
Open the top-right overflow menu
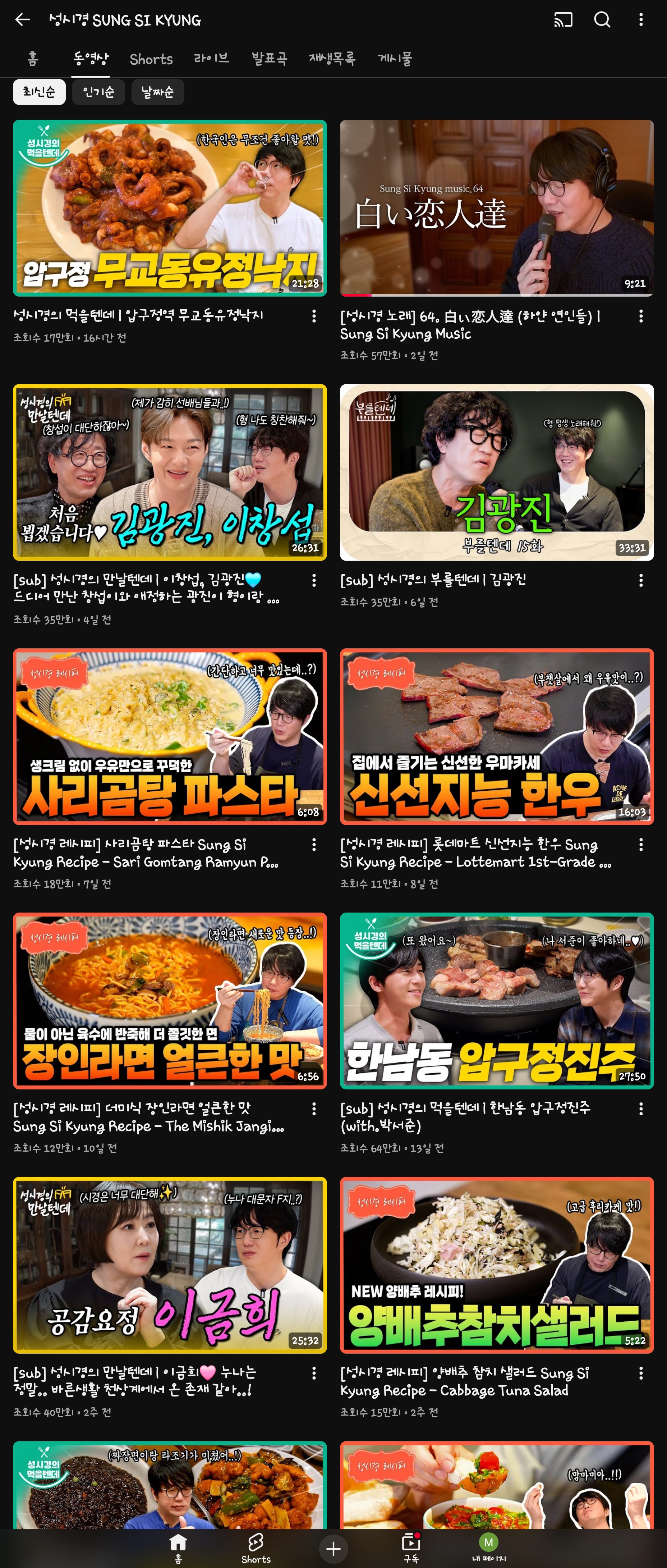click(641, 19)
